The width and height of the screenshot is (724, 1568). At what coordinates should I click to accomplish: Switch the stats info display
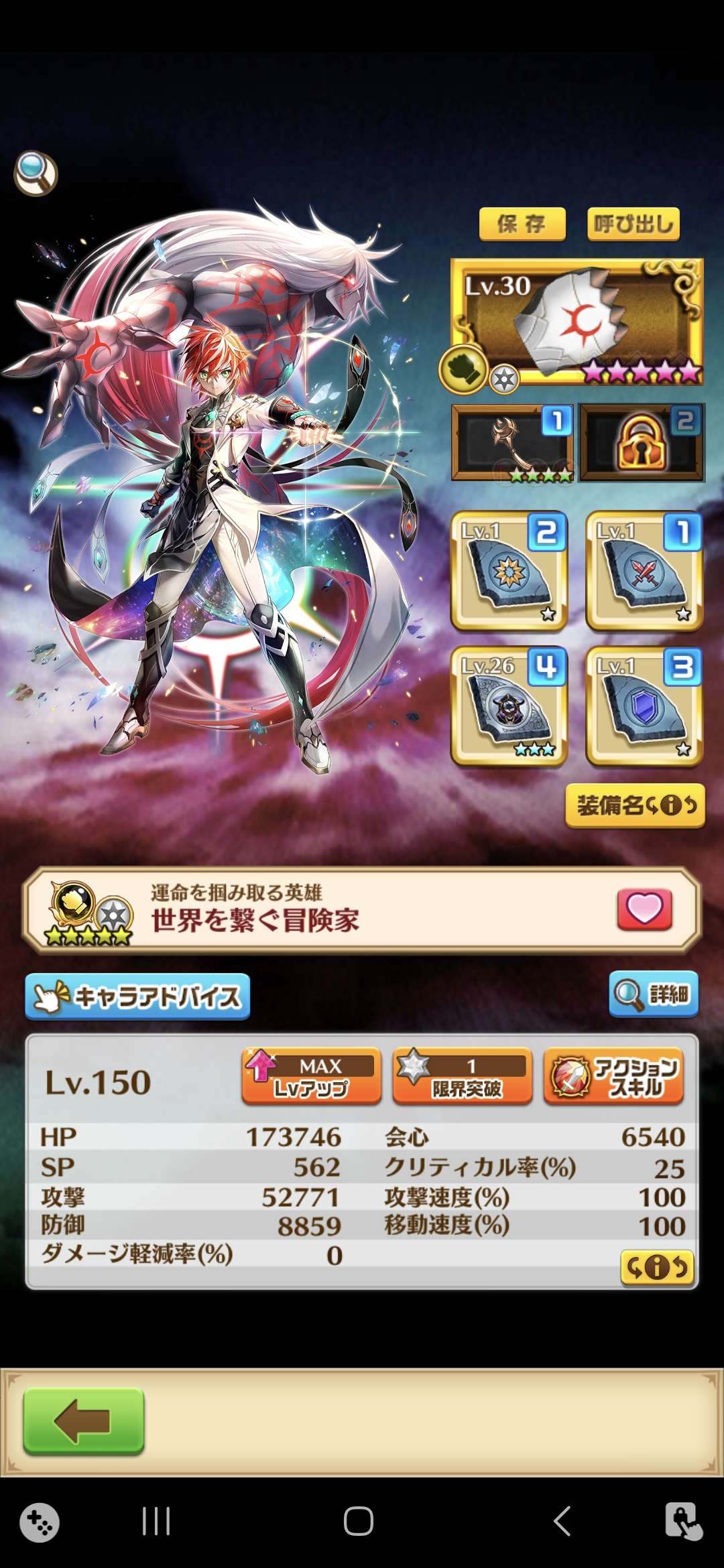point(656,1267)
